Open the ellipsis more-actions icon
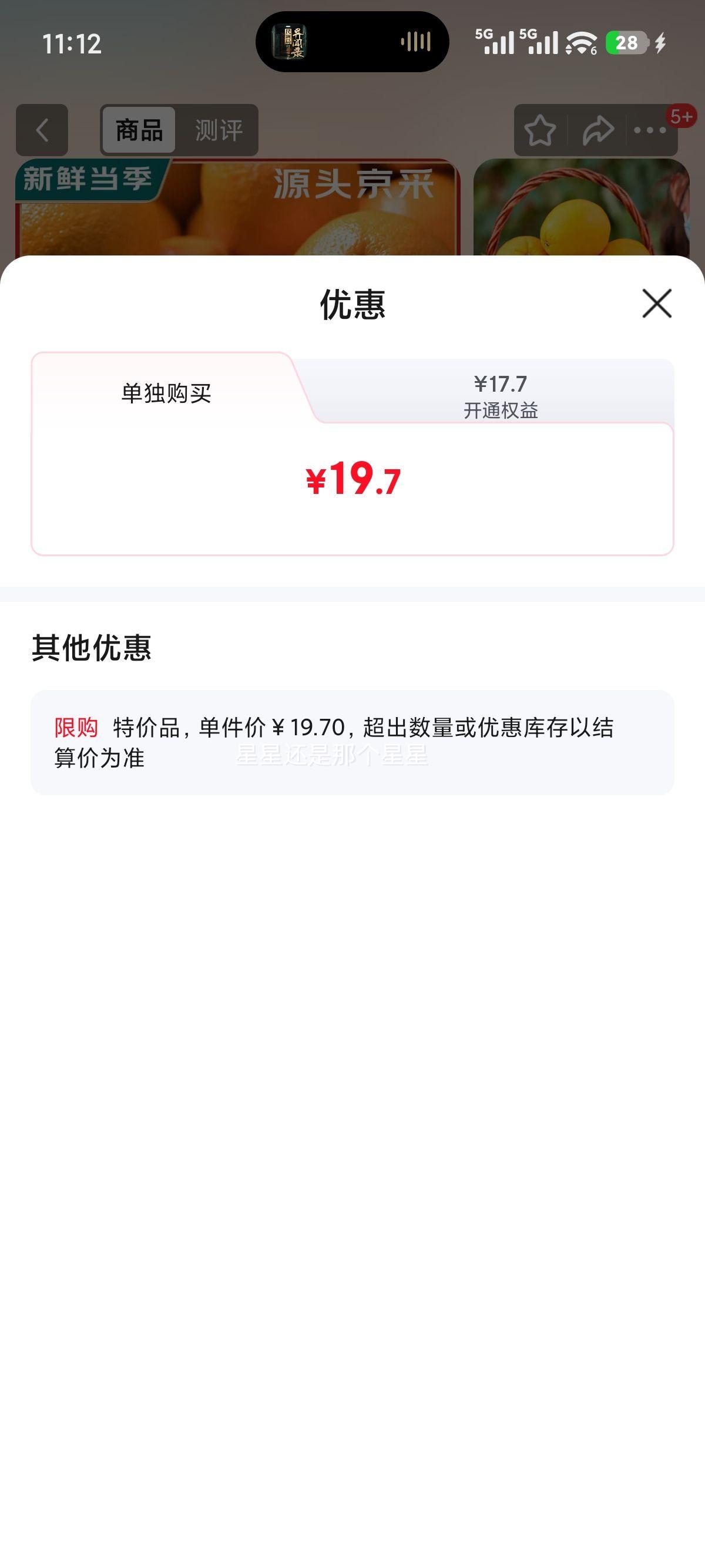The height and width of the screenshot is (1568, 705). (x=649, y=130)
